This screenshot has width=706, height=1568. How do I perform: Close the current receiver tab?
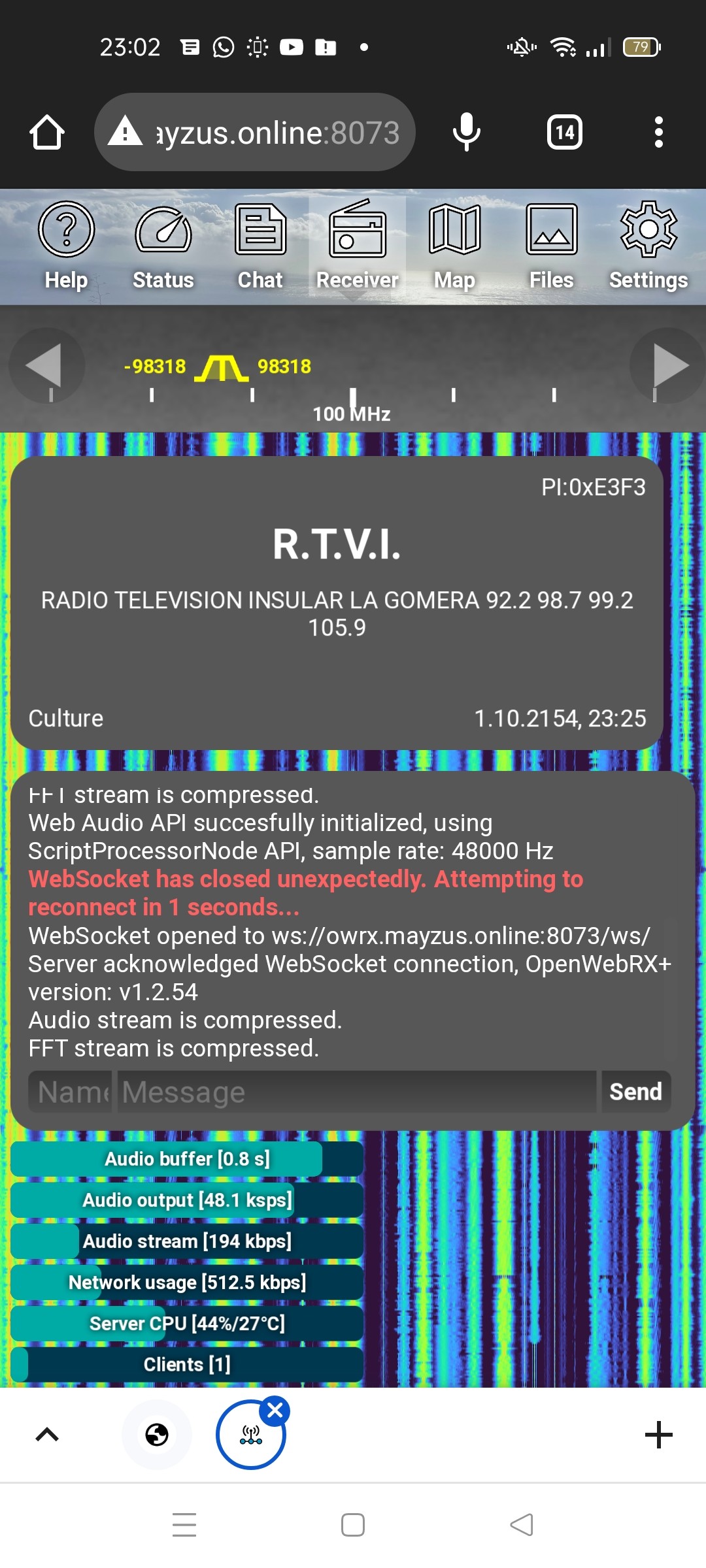click(x=275, y=1411)
